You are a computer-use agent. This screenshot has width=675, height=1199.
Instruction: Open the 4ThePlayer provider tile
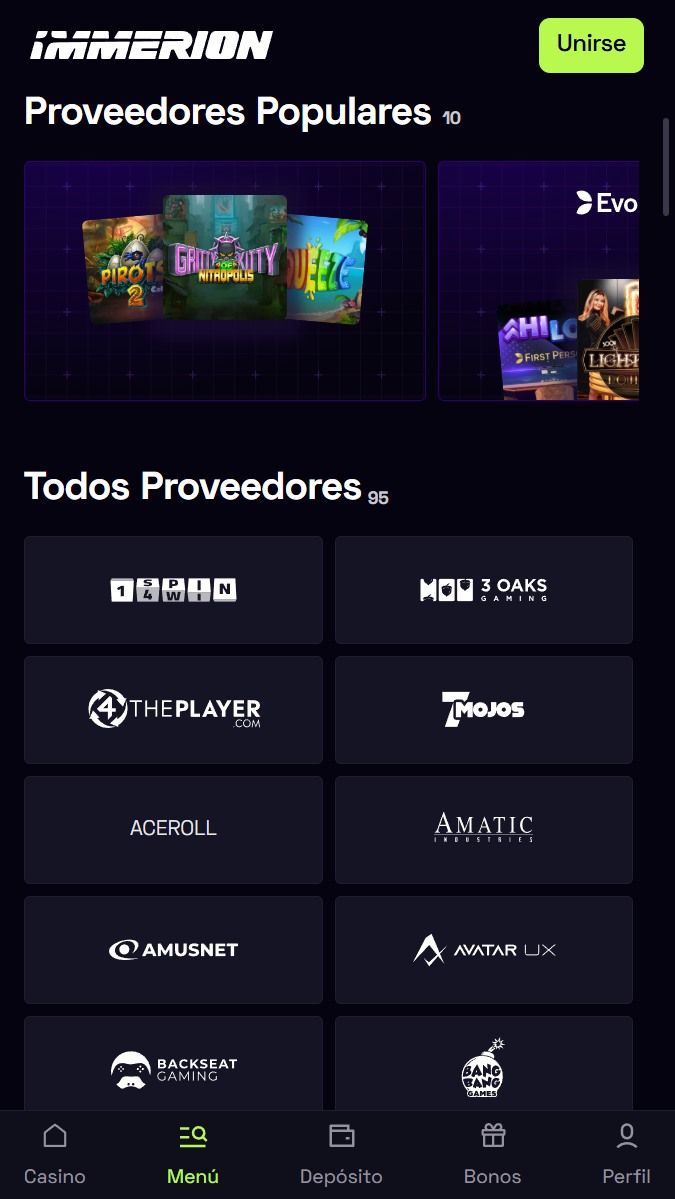tap(174, 710)
